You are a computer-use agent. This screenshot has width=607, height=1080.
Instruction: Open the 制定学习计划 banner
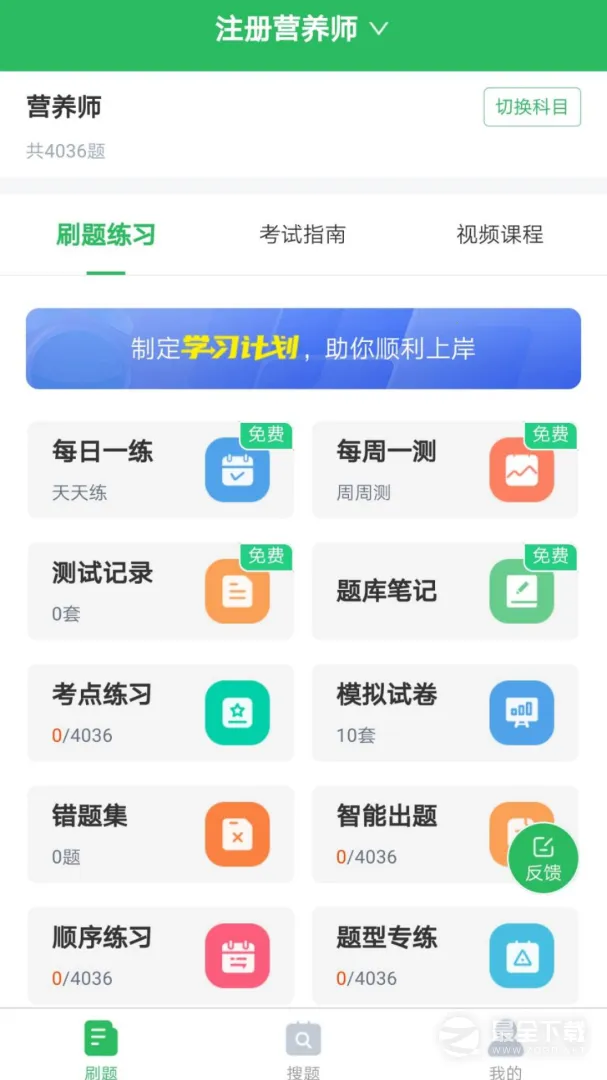(x=303, y=348)
